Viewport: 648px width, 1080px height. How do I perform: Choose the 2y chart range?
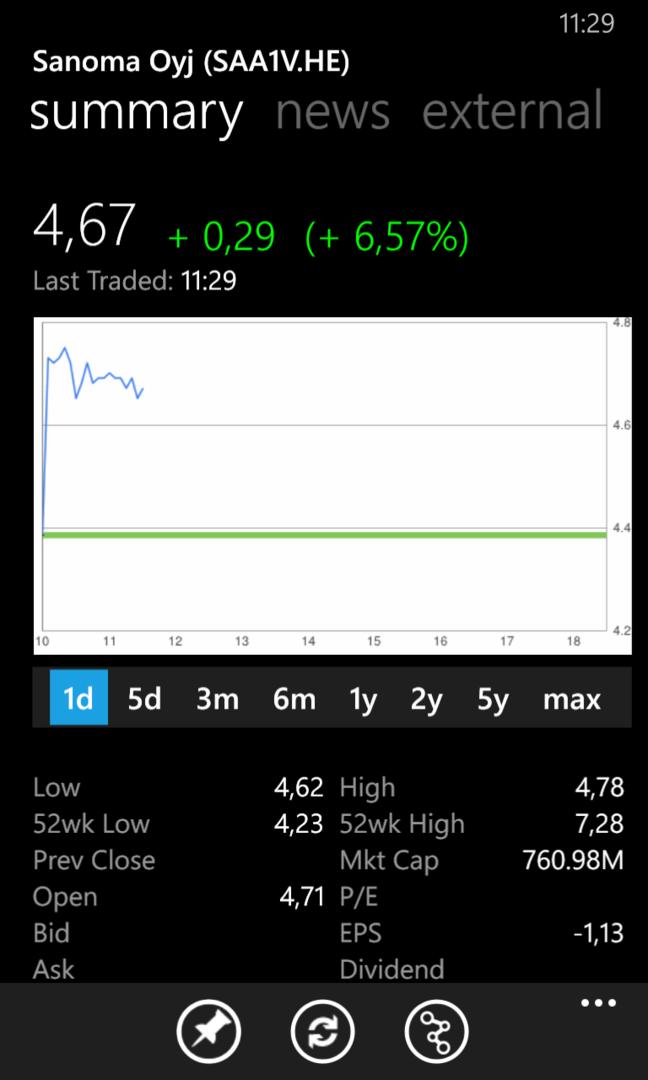[x=426, y=698]
